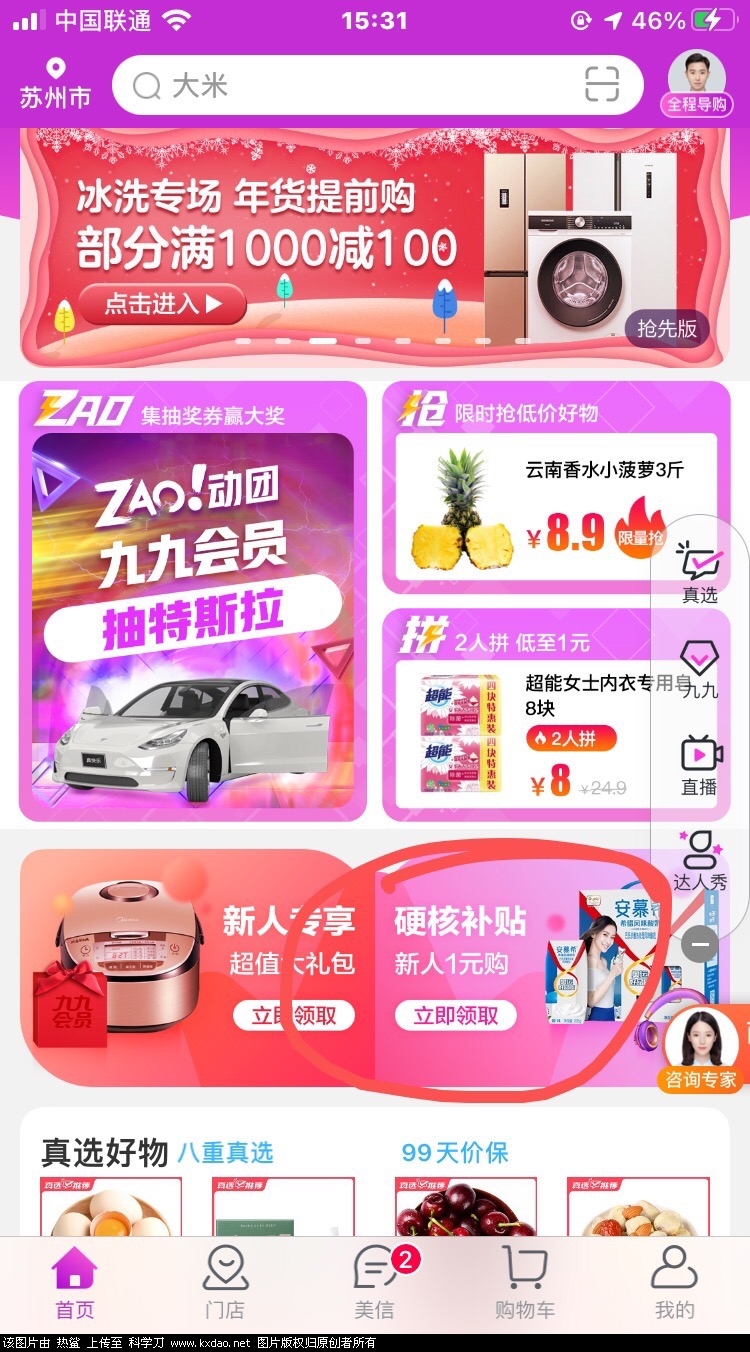The height and width of the screenshot is (1352, 750).
Task: Open the scan code icon
Action: [602, 86]
